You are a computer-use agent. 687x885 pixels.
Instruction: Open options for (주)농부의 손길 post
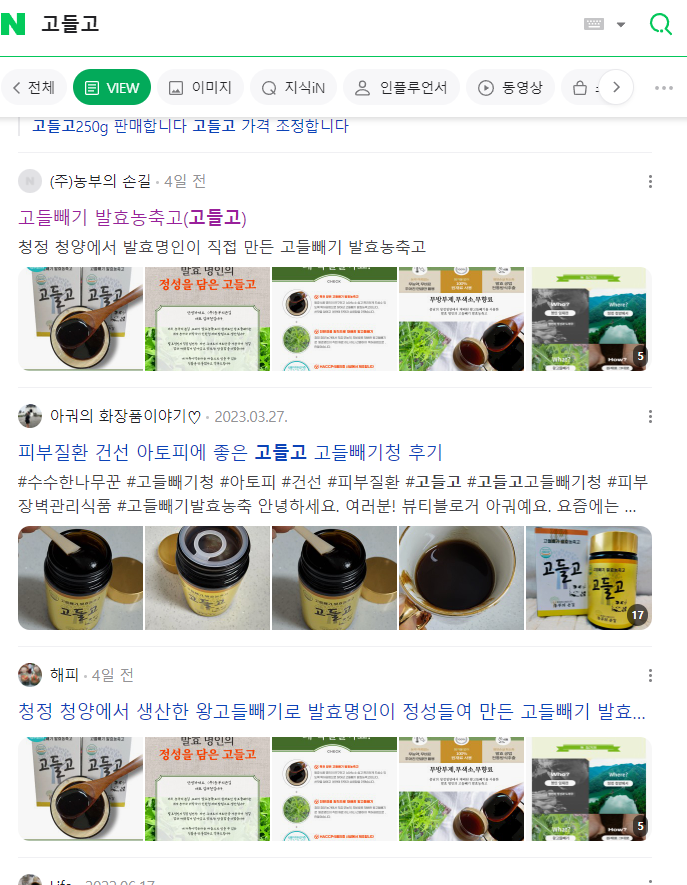[x=650, y=182]
